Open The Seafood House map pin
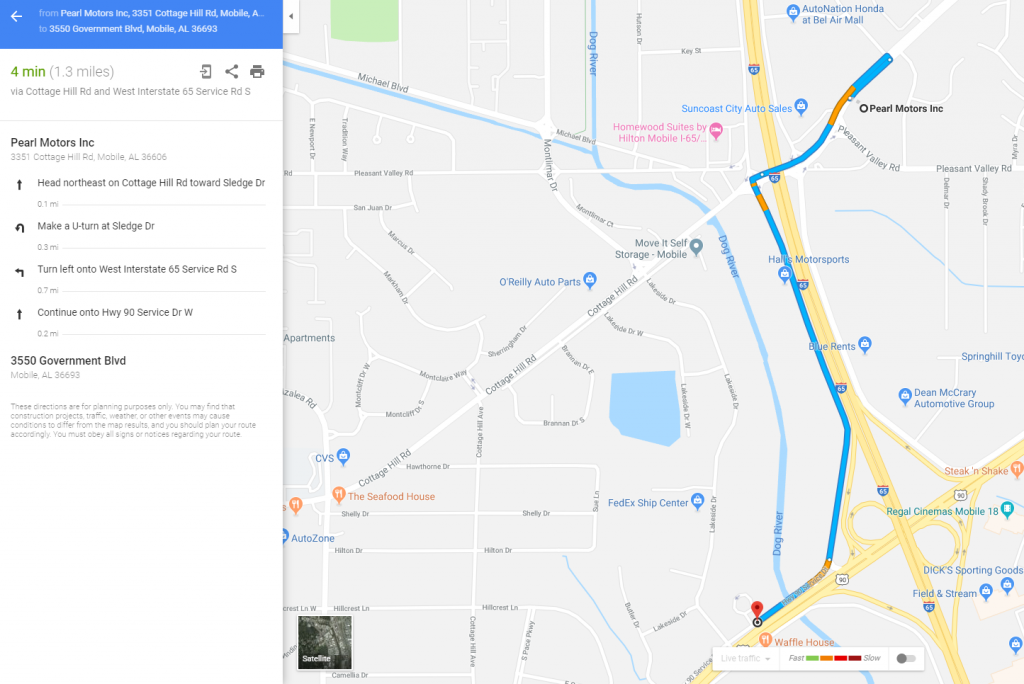 (x=296, y=502)
